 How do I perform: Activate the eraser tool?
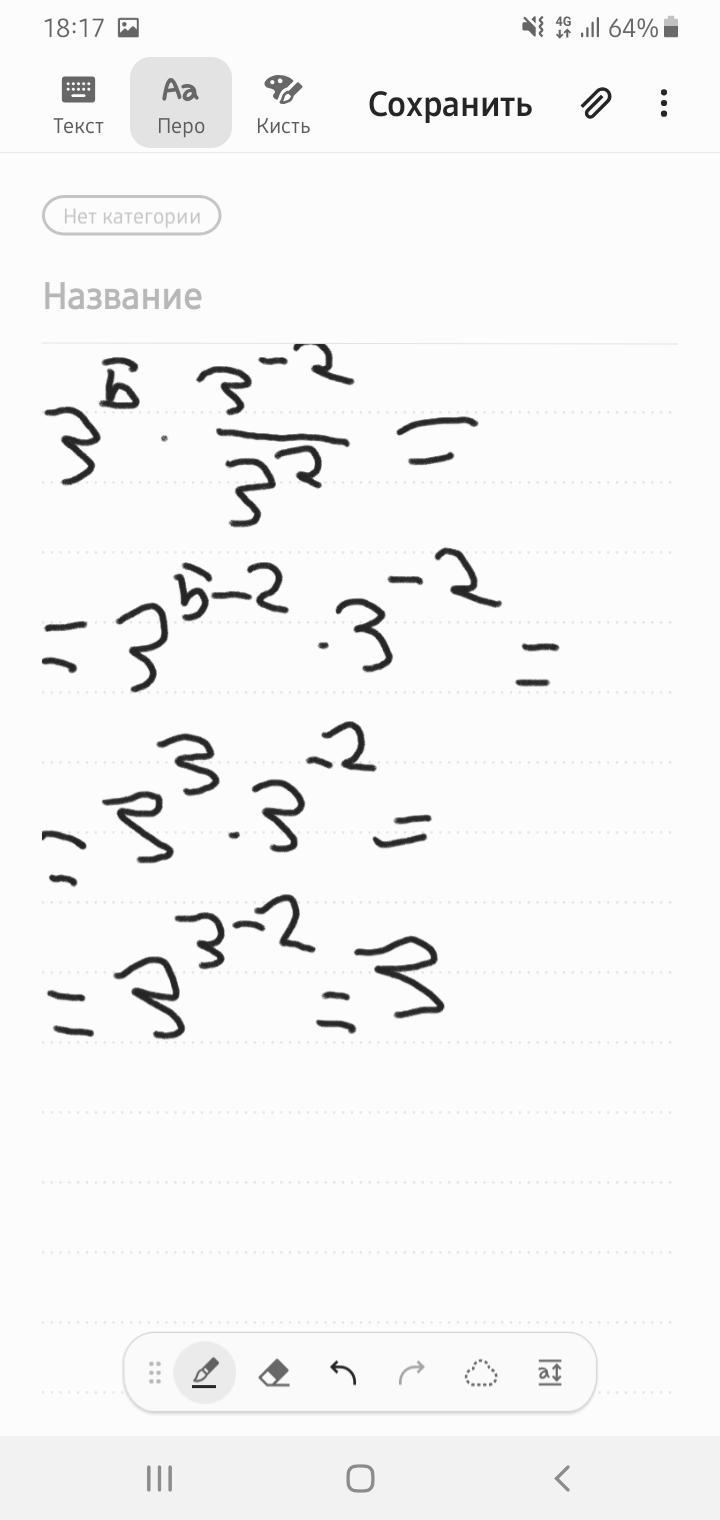coord(274,1373)
